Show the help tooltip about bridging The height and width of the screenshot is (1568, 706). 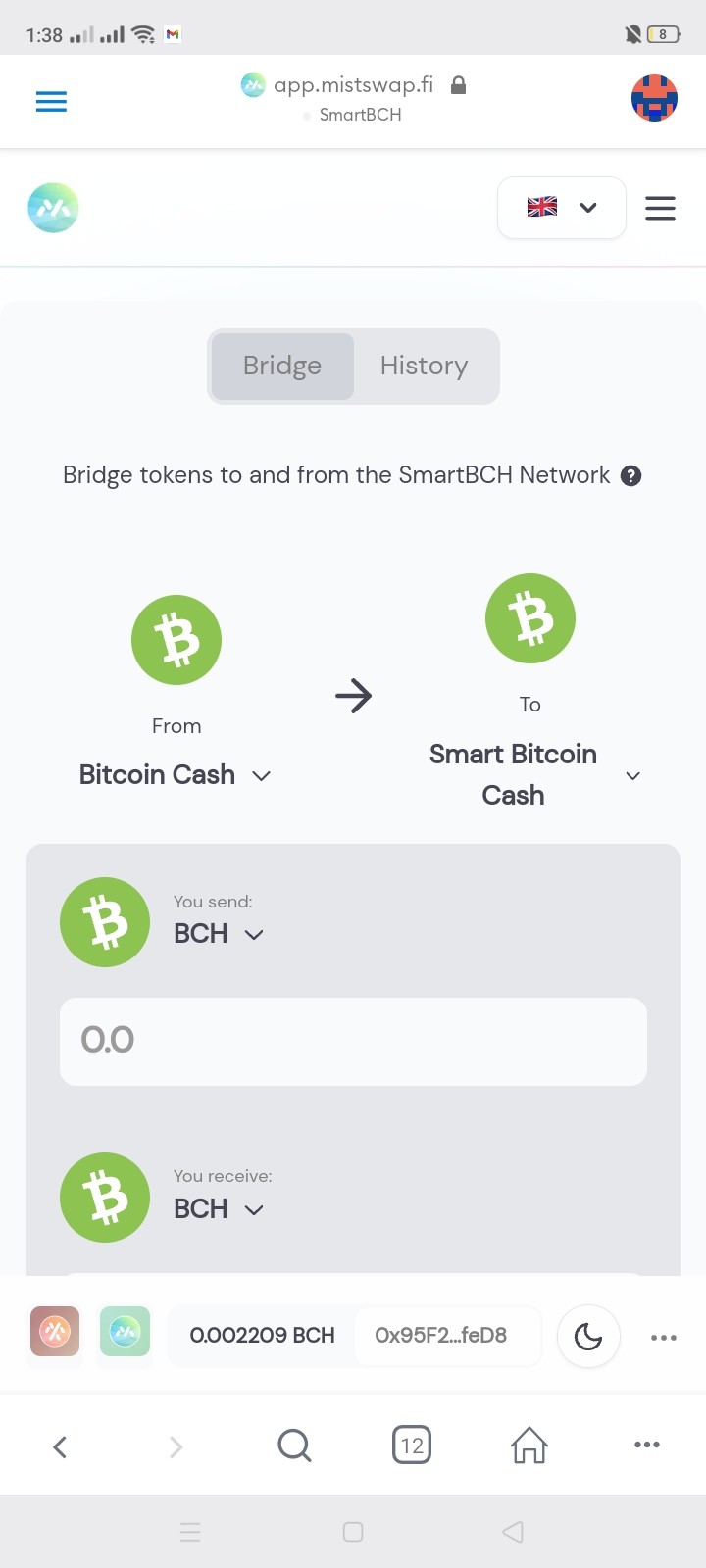tap(631, 476)
